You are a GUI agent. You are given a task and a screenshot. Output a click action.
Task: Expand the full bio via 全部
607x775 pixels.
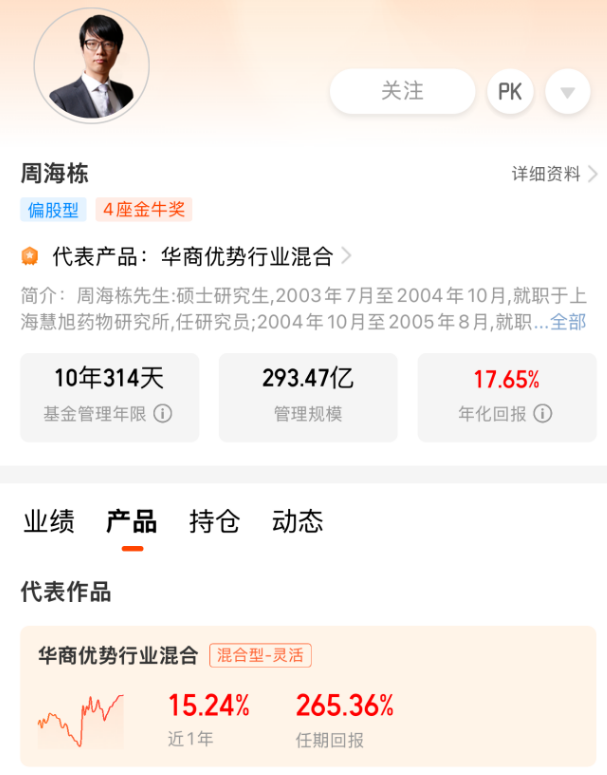567,321
